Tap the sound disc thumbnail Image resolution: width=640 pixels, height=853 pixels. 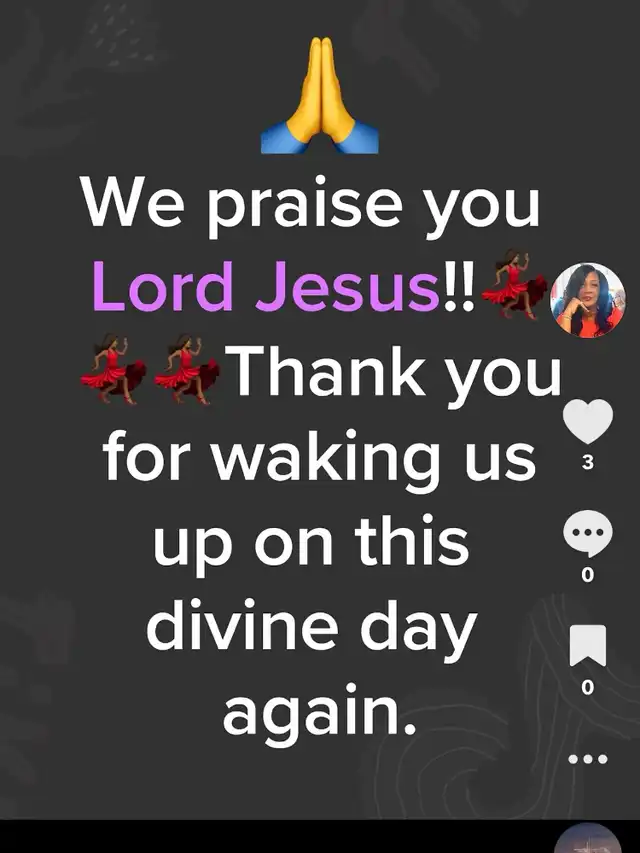(x=588, y=840)
